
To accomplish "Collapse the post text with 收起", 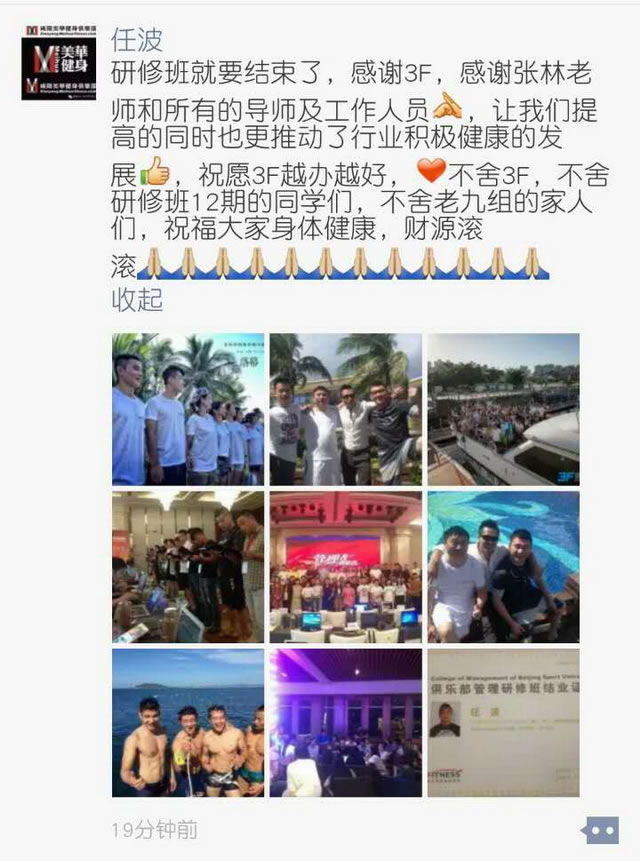I will (x=137, y=300).
